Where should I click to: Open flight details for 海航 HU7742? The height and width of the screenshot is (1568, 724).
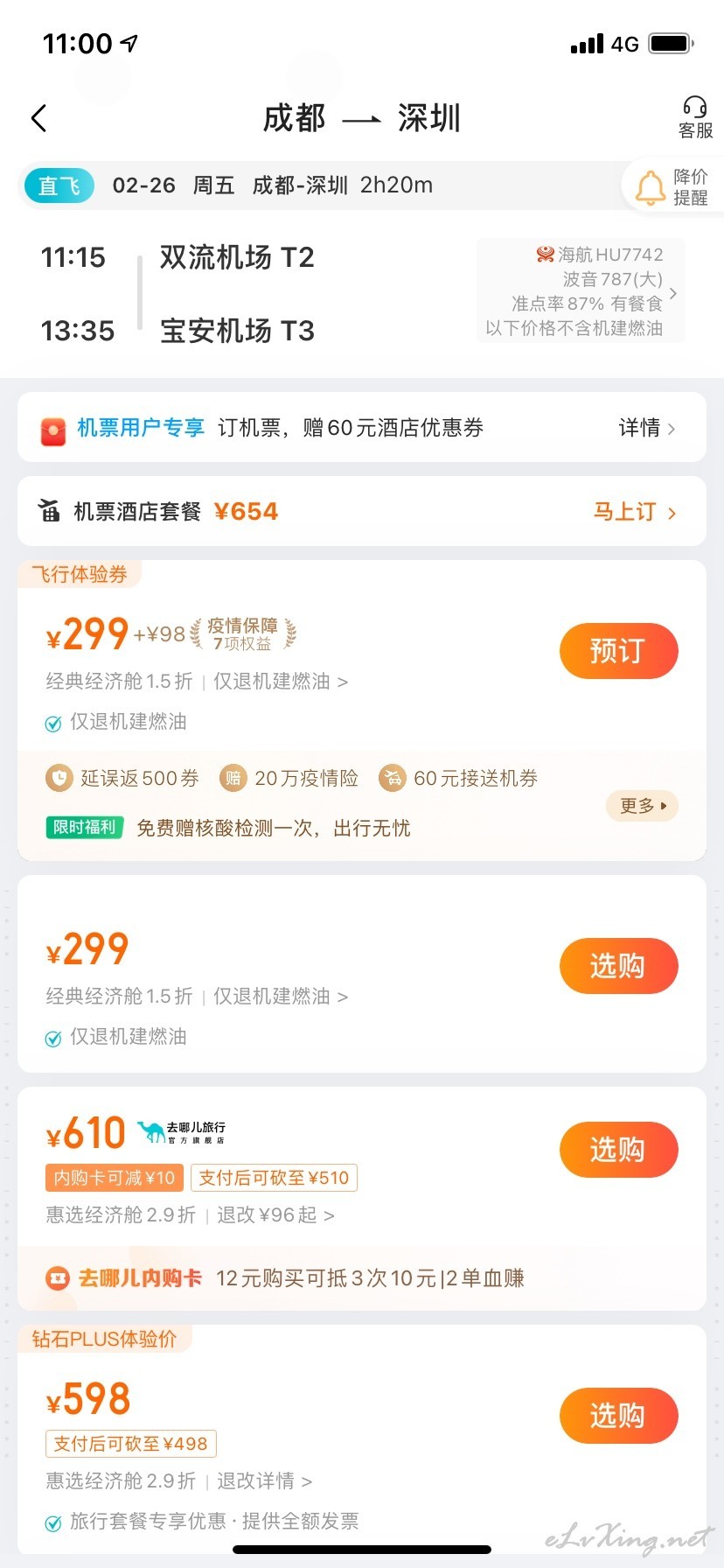[581, 291]
